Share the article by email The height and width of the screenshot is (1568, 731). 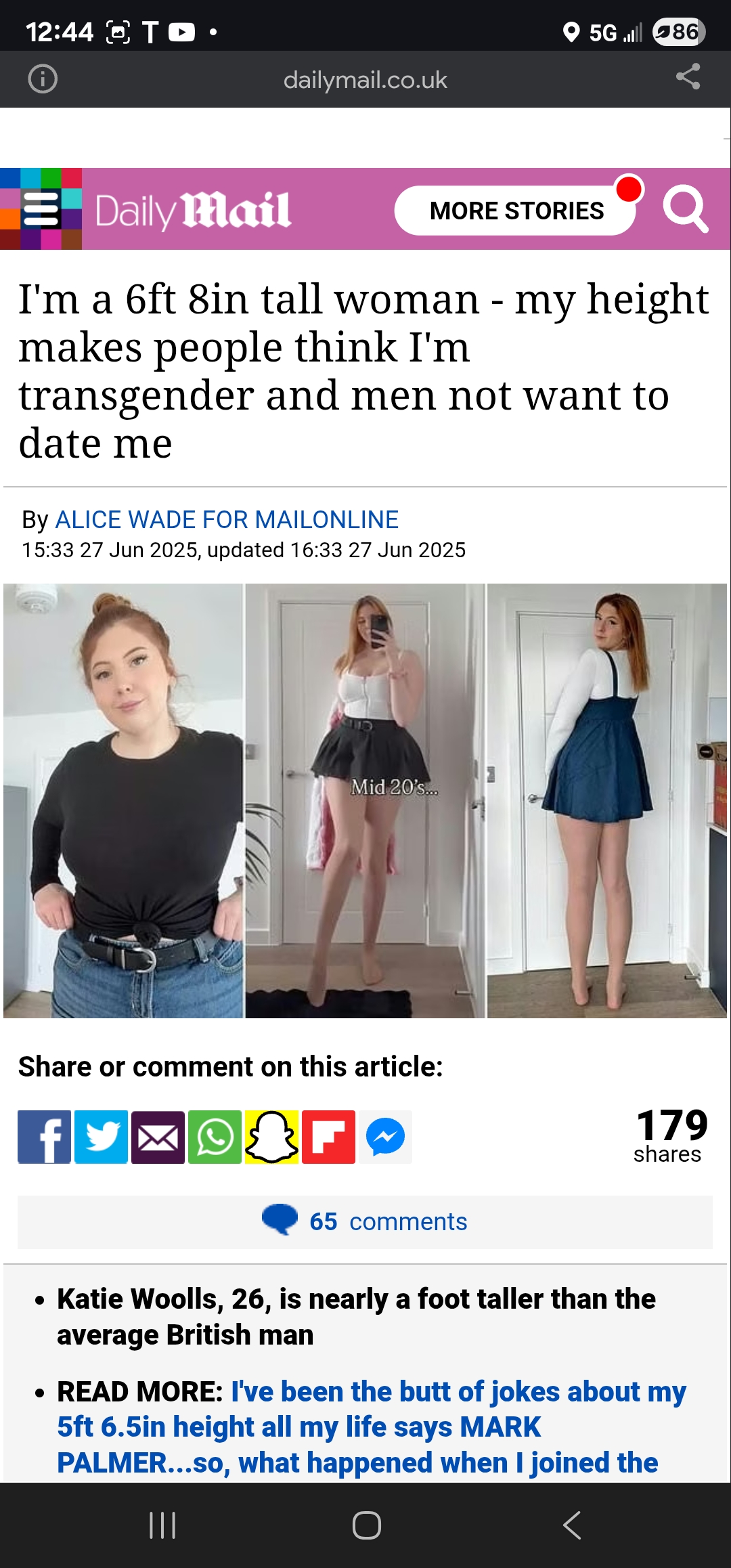tap(158, 1137)
